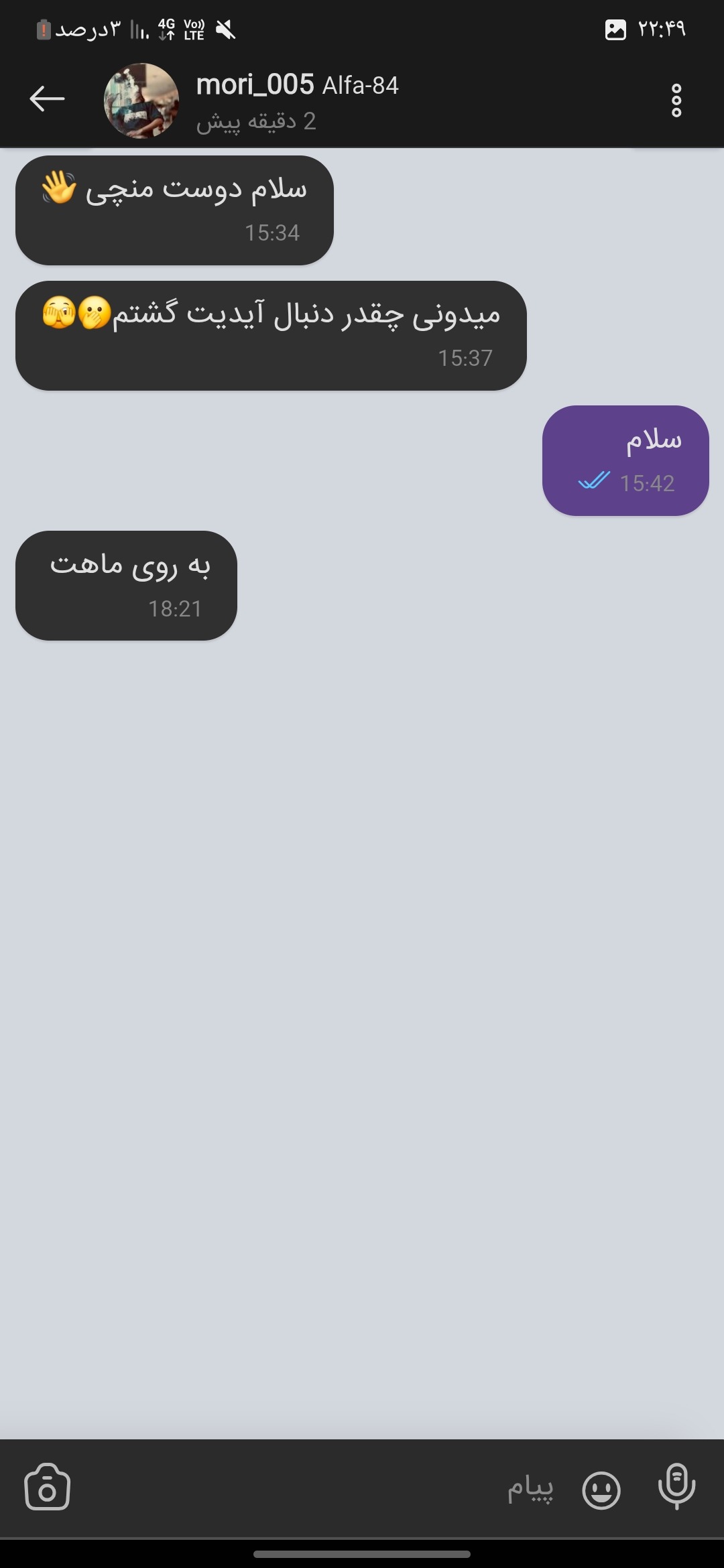The image size is (724, 1568).
Task: Tap the camera icon to attach a photo
Action: pyautogui.click(x=47, y=1488)
